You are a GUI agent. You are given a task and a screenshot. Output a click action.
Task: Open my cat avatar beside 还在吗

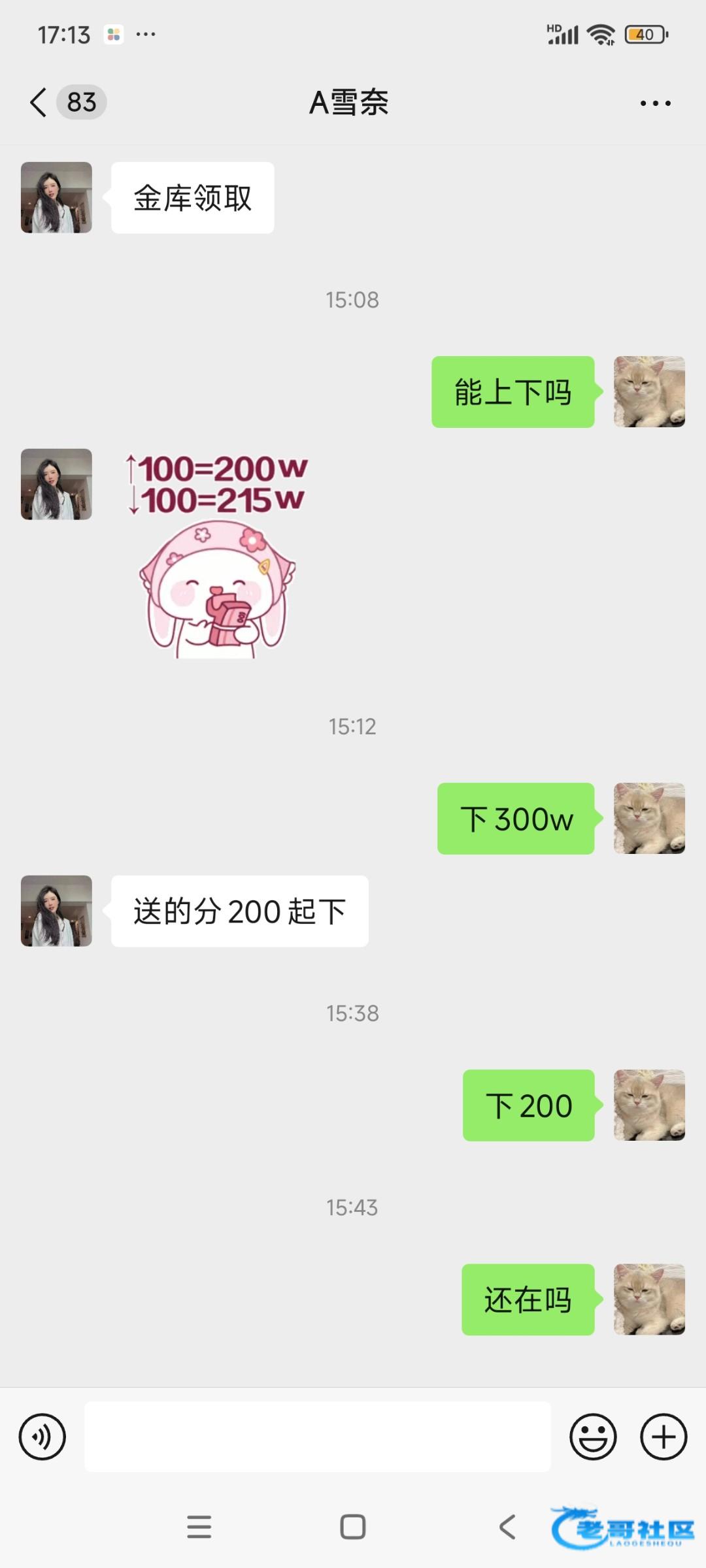click(x=649, y=1299)
